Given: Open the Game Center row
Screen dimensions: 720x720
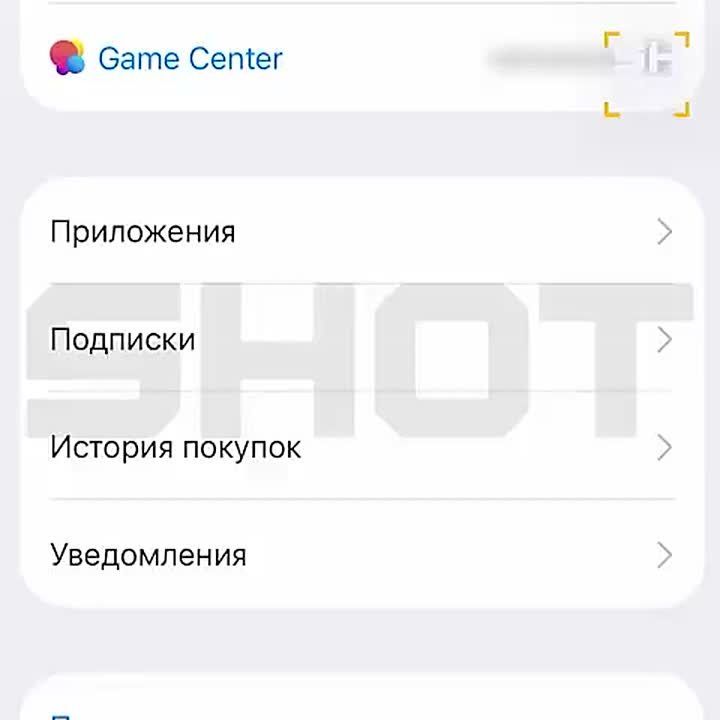Looking at the screenshot, I should (190, 58).
